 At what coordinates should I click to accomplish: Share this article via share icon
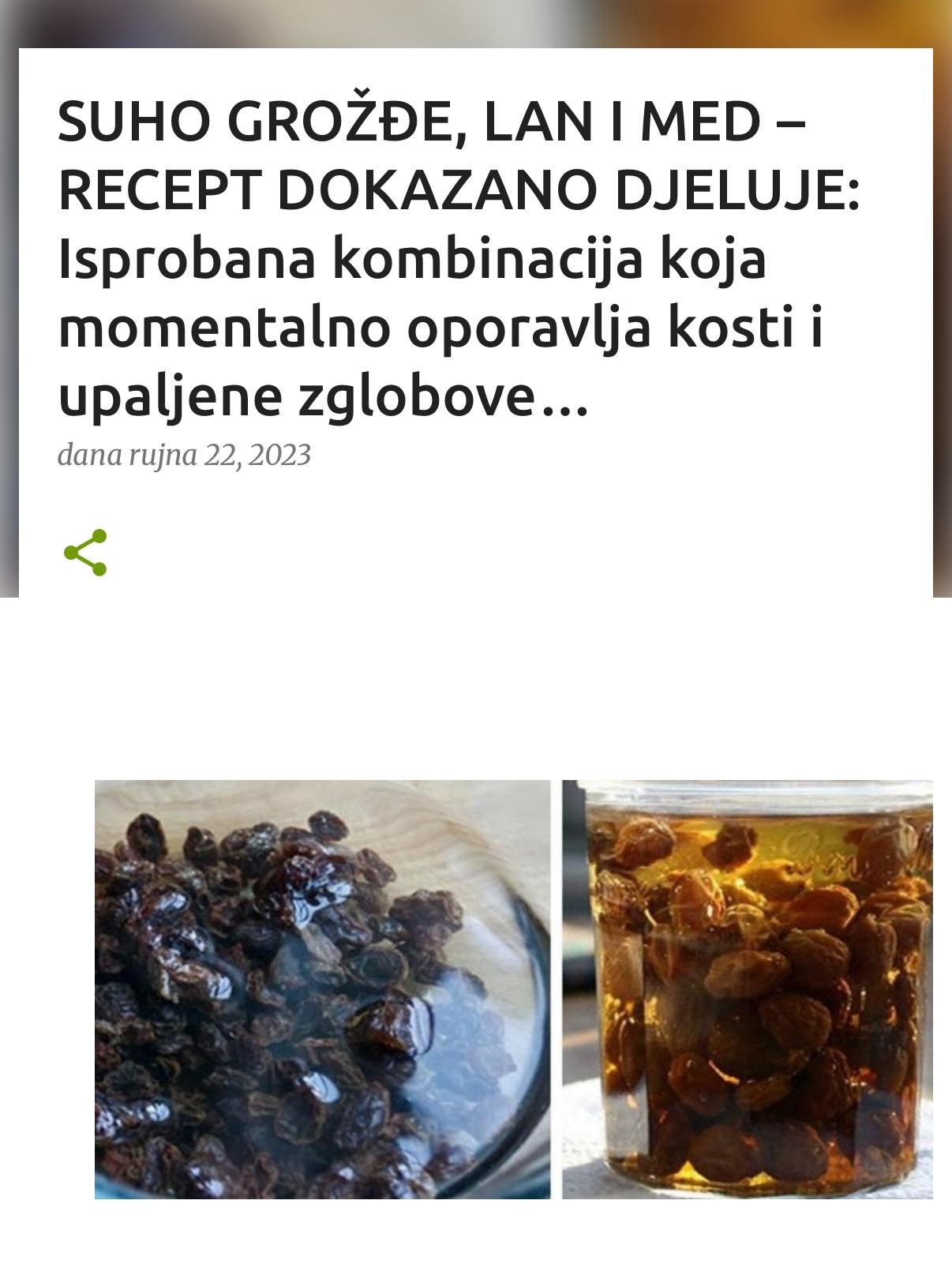click(85, 553)
